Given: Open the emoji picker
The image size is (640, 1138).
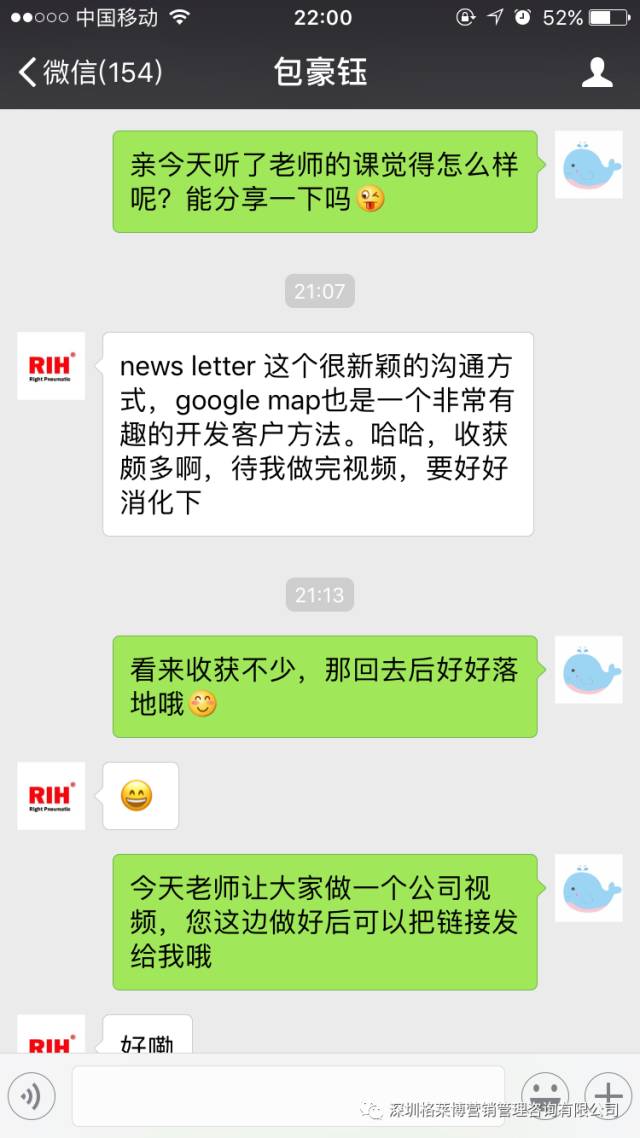Looking at the screenshot, I should [x=546, y=1092].
